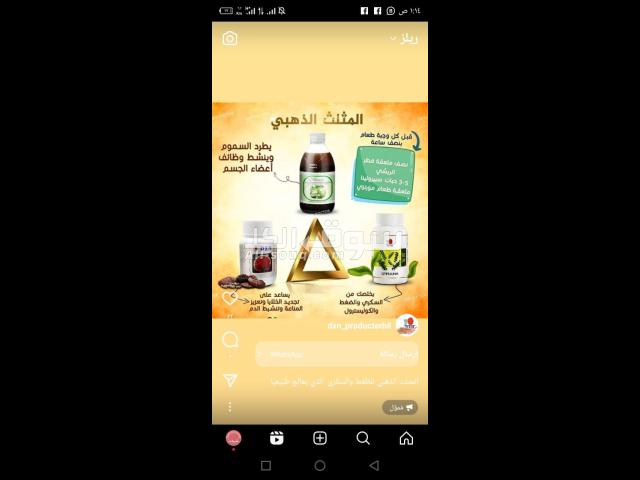Image resolution: width=640 pixels, height=480 pixels.
Task: Go to the phone home screen
Action: [320, 465]
